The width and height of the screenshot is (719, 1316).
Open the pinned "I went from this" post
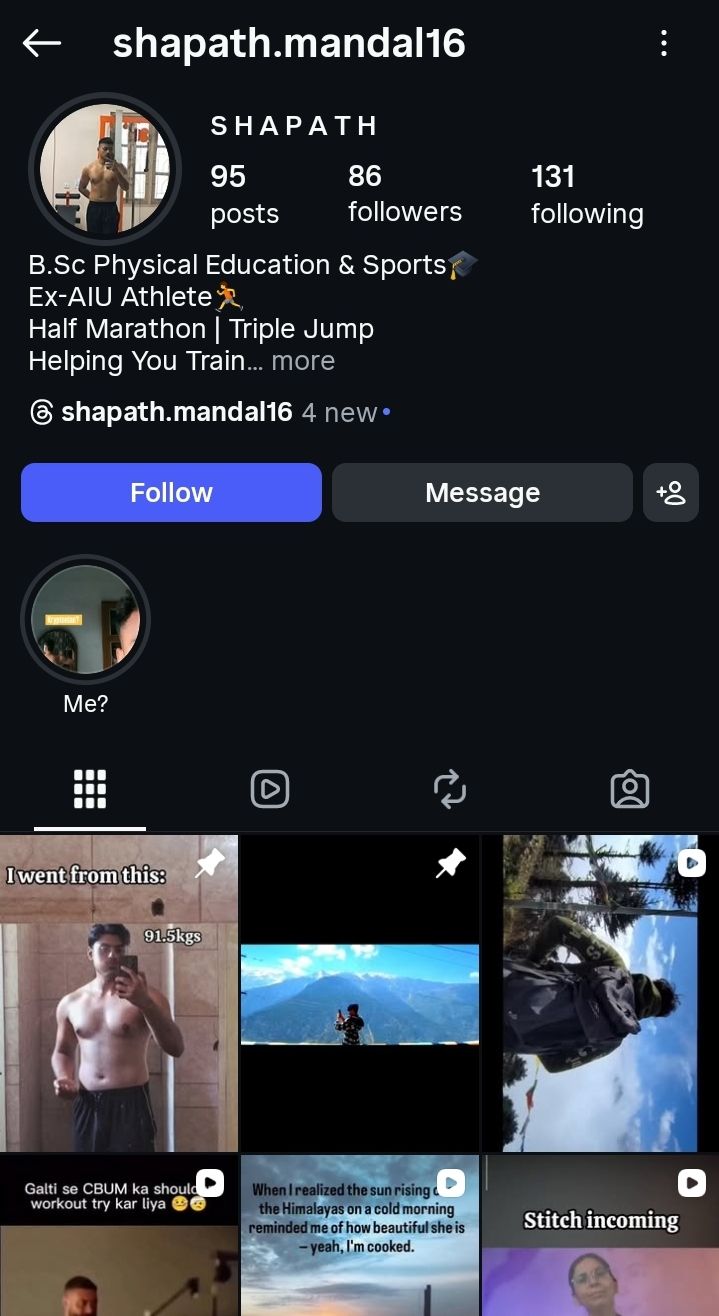[x=119, y=993]
